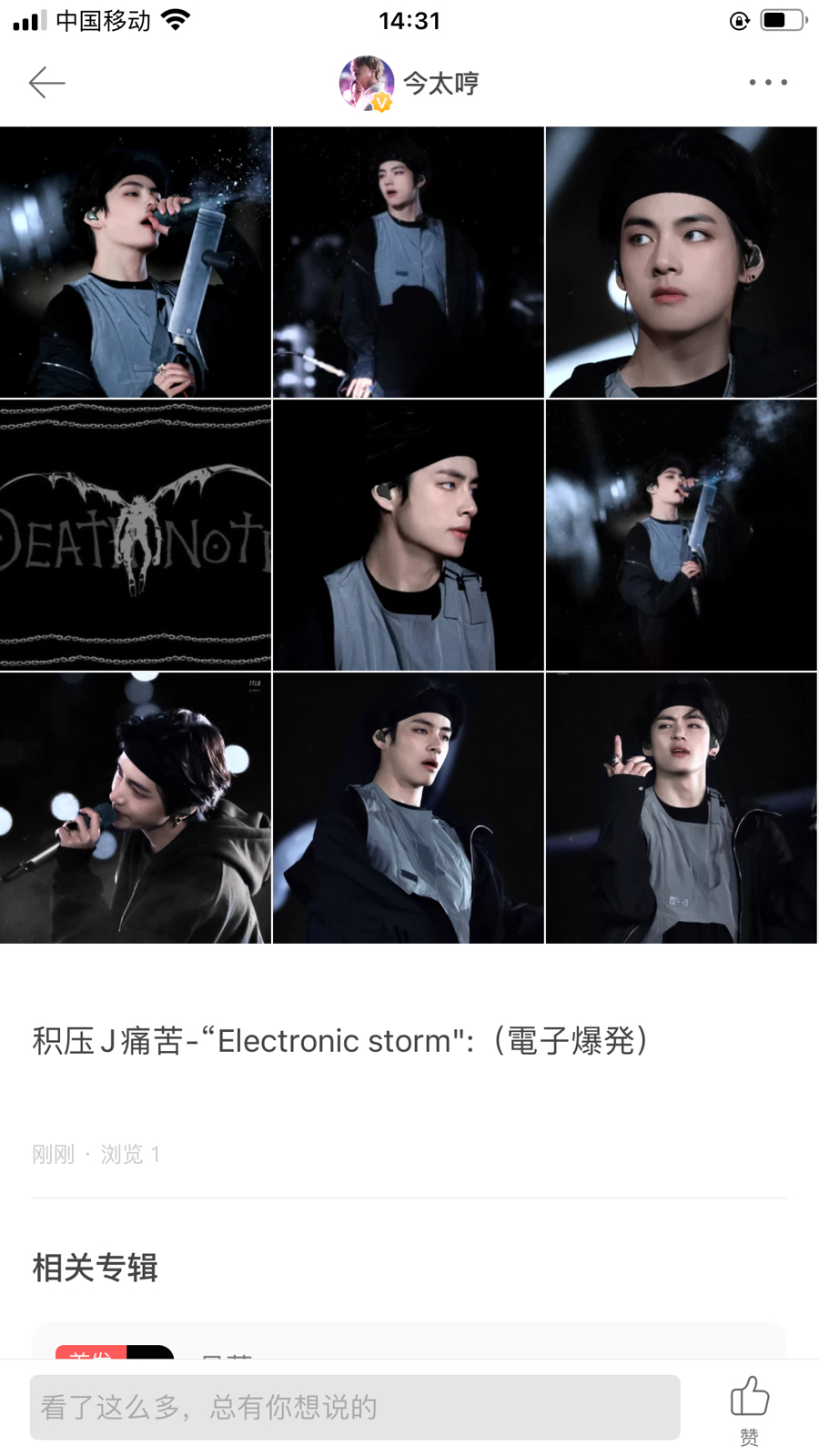Viewport: 819px width, 1456px height.
Task: Tap the comment input field
Action: click(355, 1407)
